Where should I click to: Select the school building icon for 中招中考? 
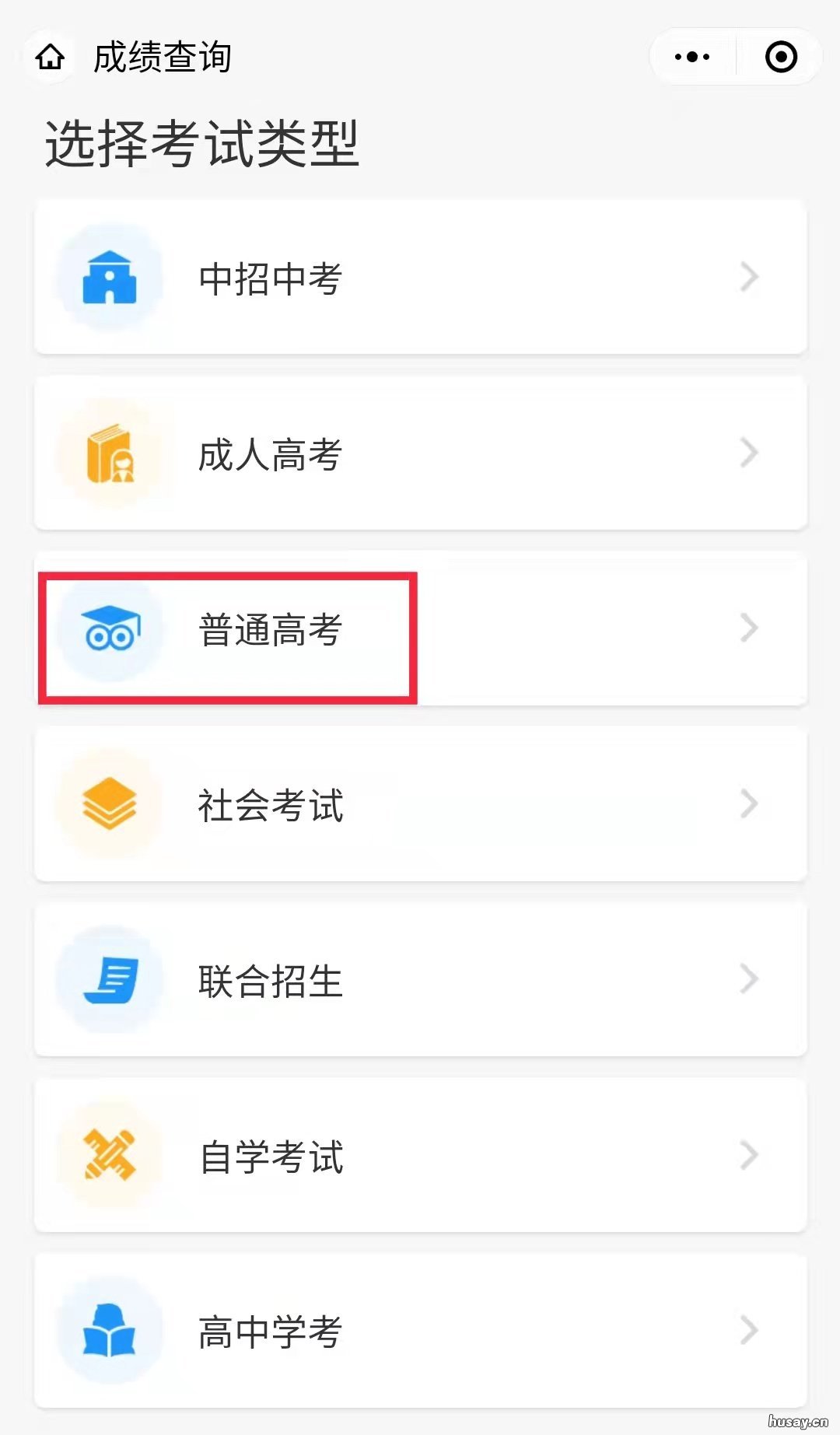110,278
